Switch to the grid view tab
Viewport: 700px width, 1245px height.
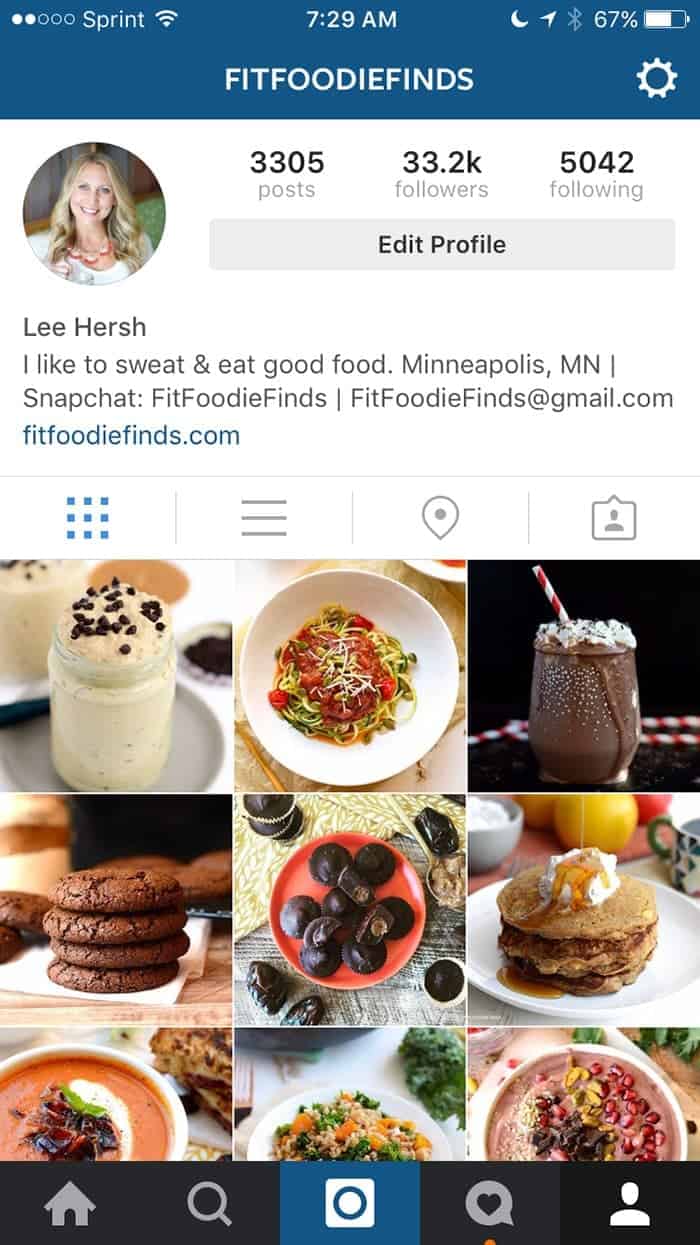coord(87,518)
